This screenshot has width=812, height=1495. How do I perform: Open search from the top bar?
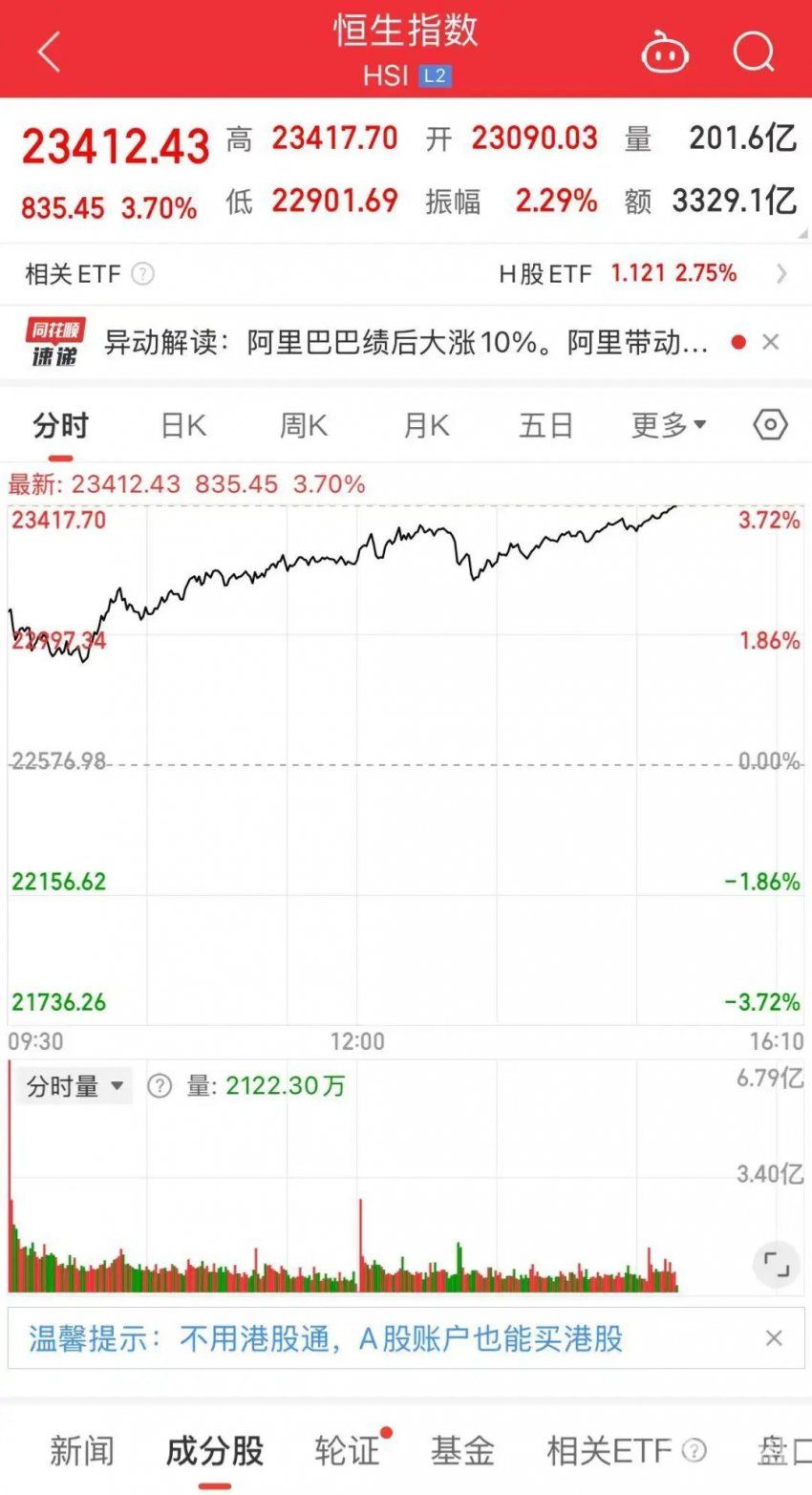pos(754,52)
